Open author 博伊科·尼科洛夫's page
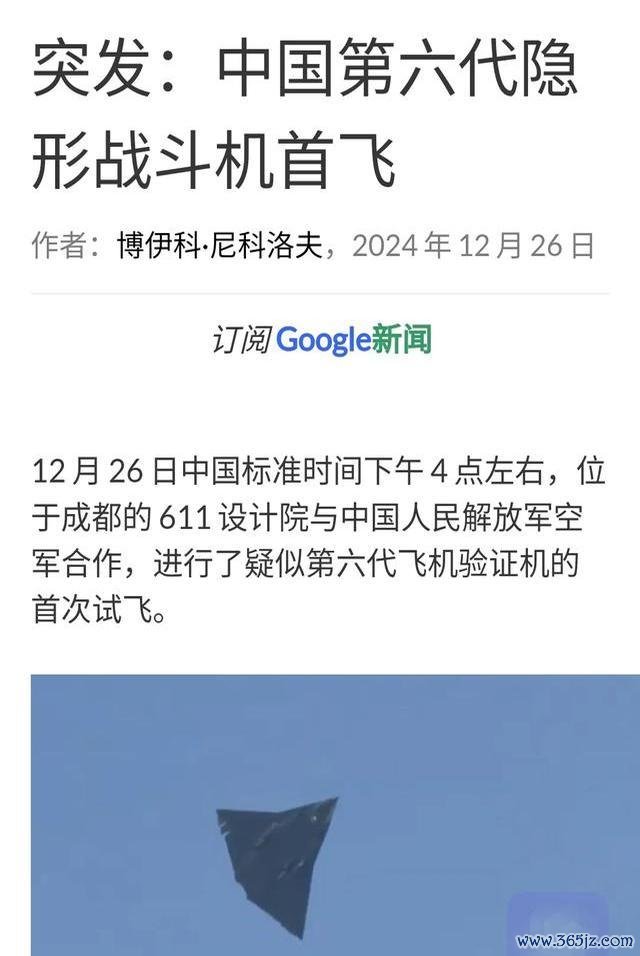 tap(220, 245)
